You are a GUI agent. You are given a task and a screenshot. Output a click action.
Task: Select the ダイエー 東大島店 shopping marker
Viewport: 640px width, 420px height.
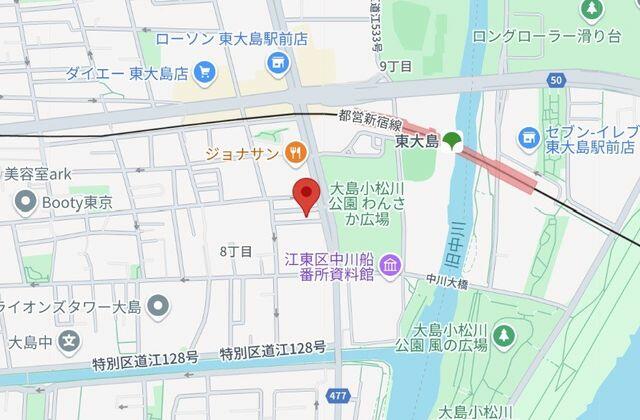[x=205, y=72]
